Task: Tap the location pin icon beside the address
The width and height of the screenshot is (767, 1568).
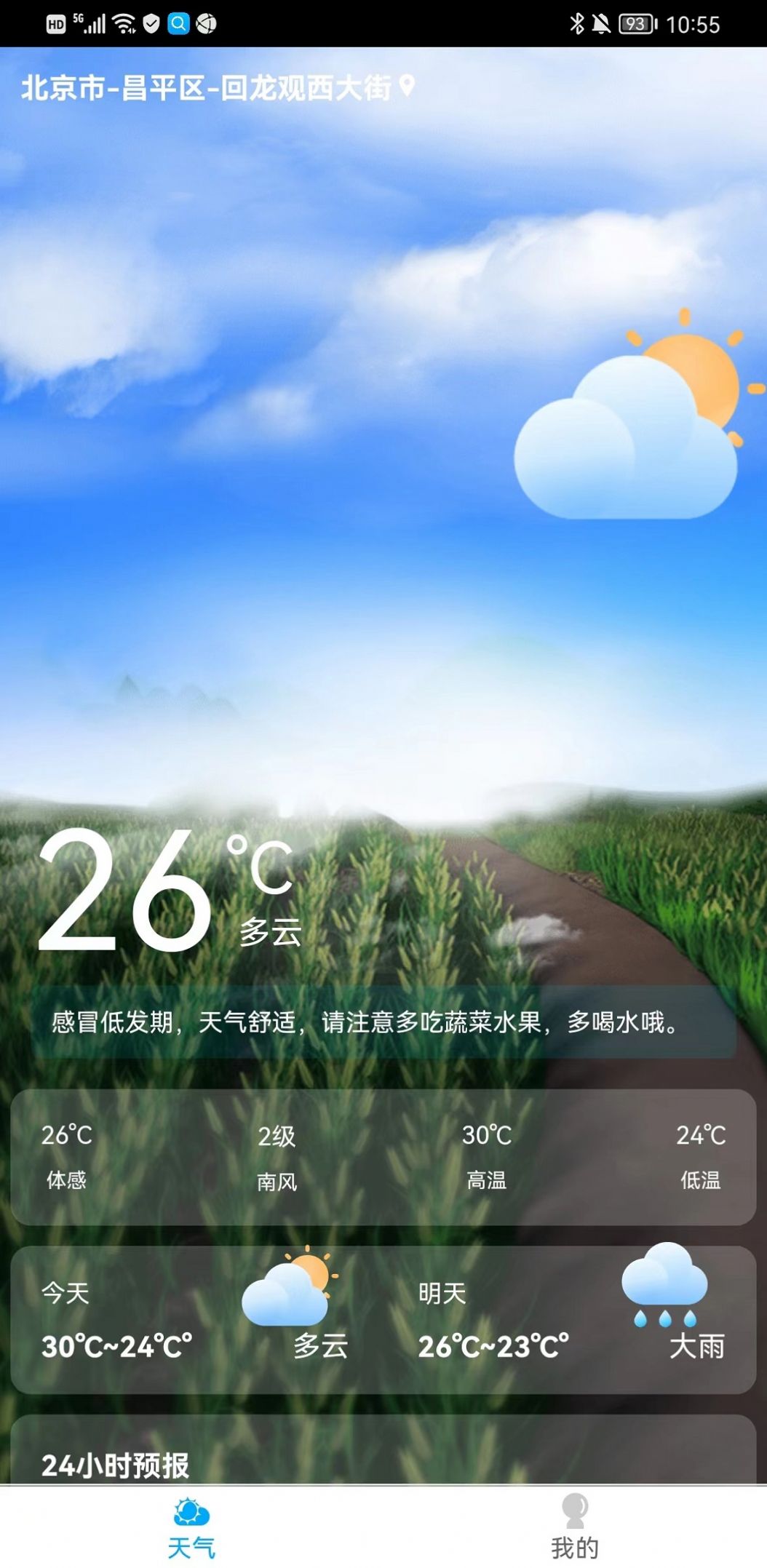Action: click(x=408, y=87)
